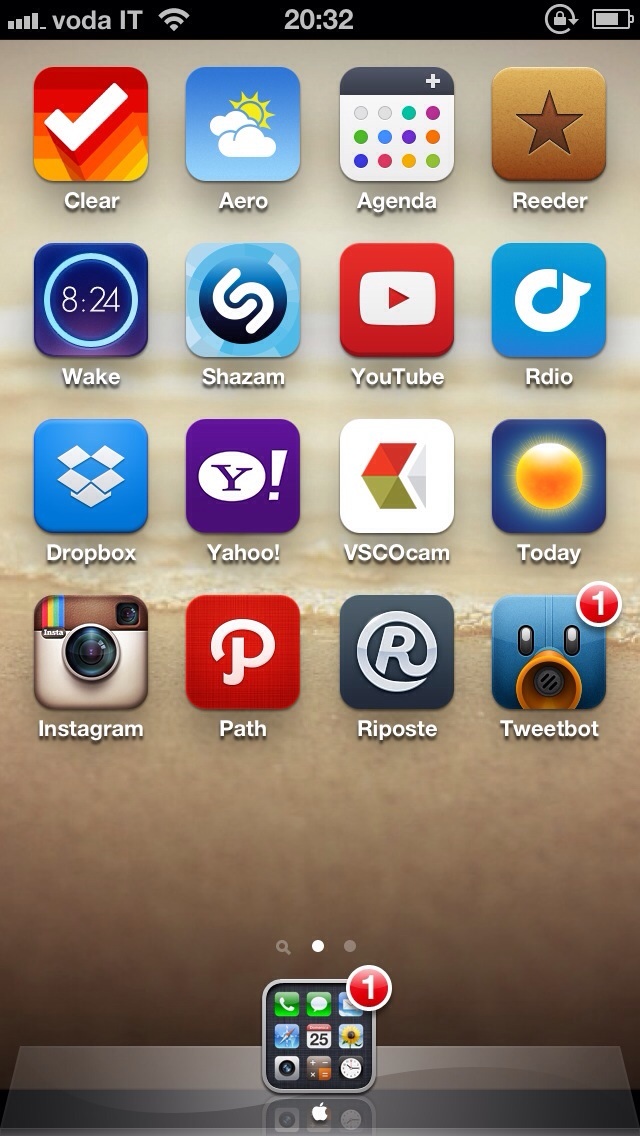Launch Shazam
This screenshot has height=1136, width=640.
pos(243,300)
